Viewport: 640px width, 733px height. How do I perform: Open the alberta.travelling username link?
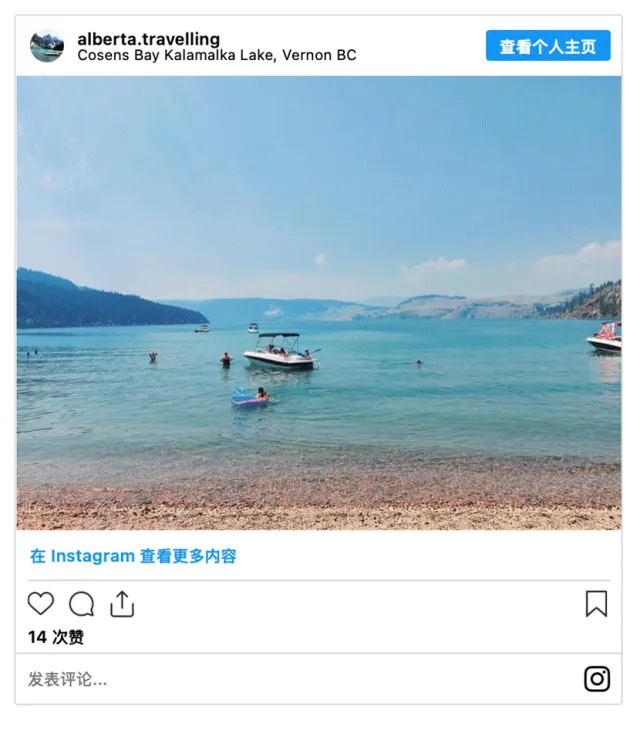point(148,39)
